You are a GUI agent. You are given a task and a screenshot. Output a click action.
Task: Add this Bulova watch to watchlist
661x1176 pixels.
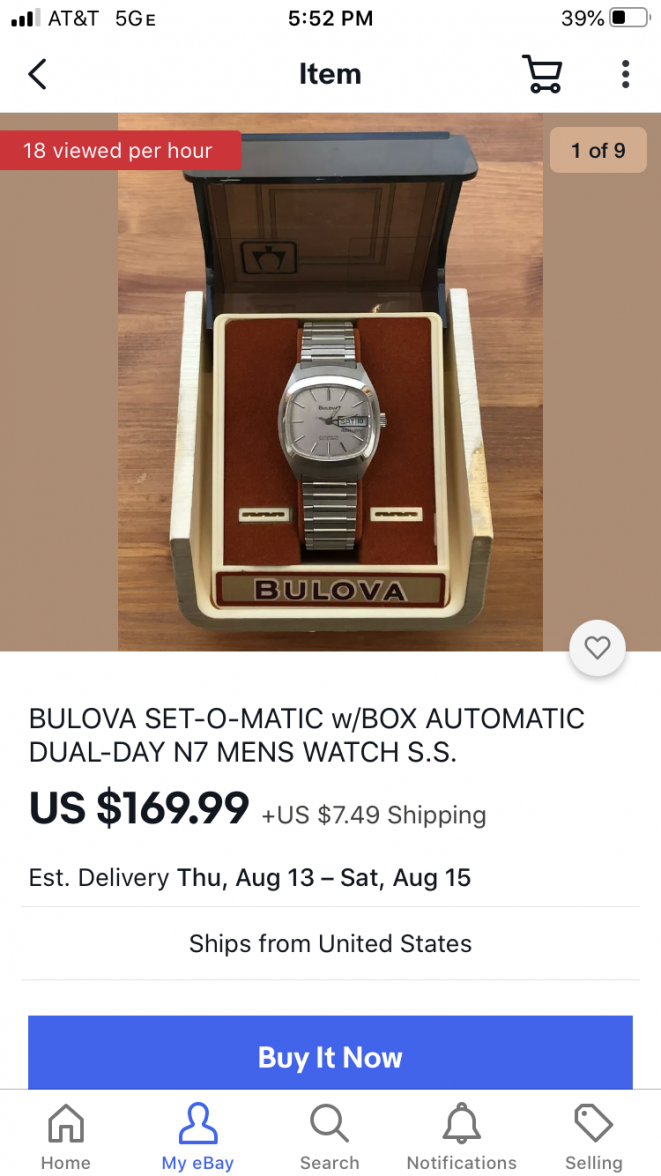[x=597, y=648]
